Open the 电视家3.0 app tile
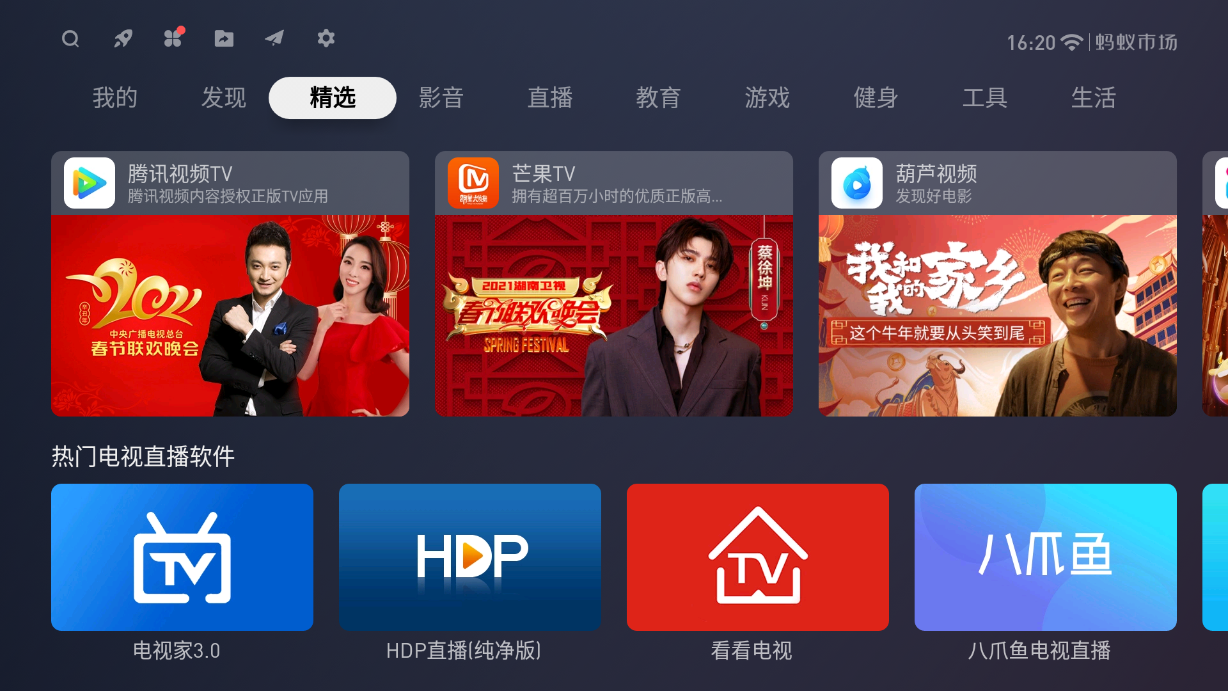1228x691 pixels. (182, 557)
